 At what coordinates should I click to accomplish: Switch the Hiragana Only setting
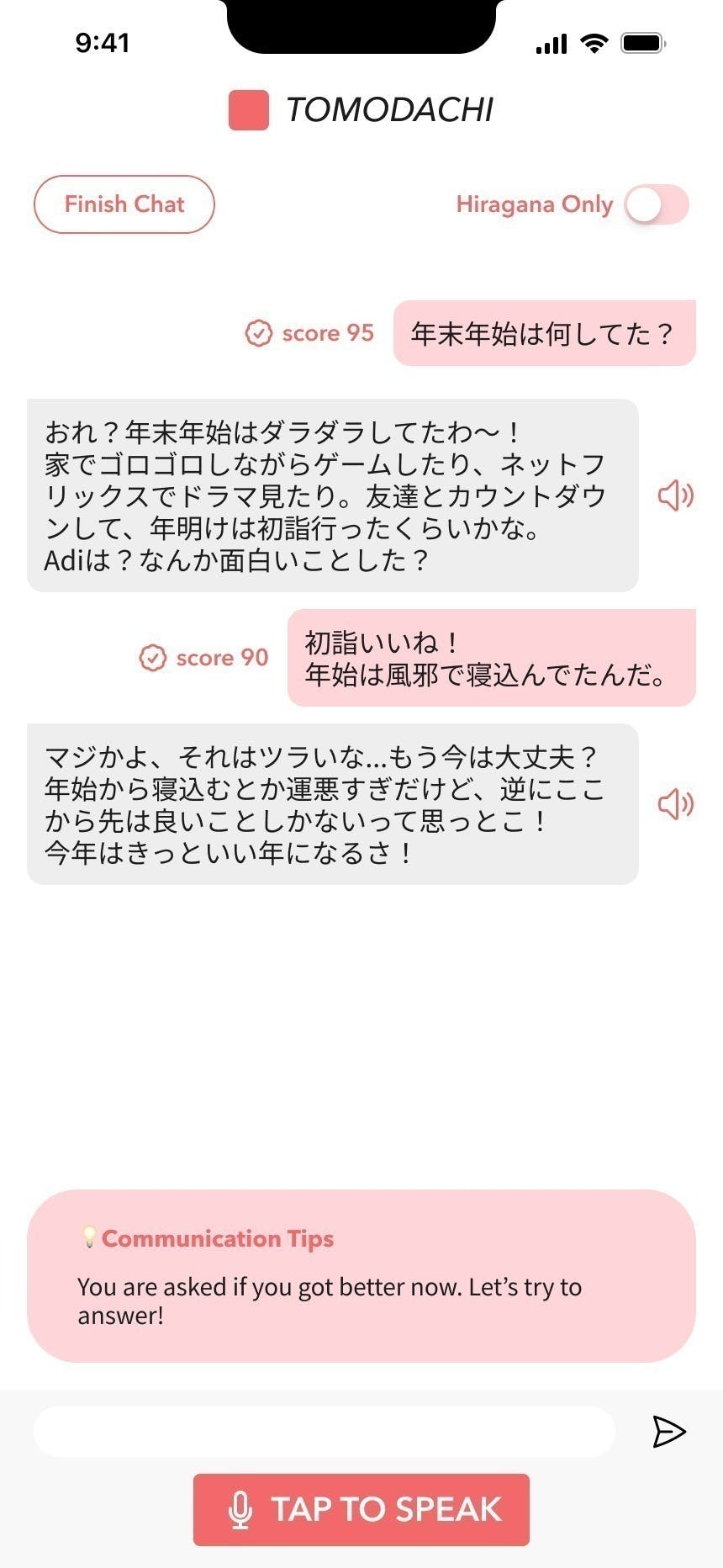point(655,204)
